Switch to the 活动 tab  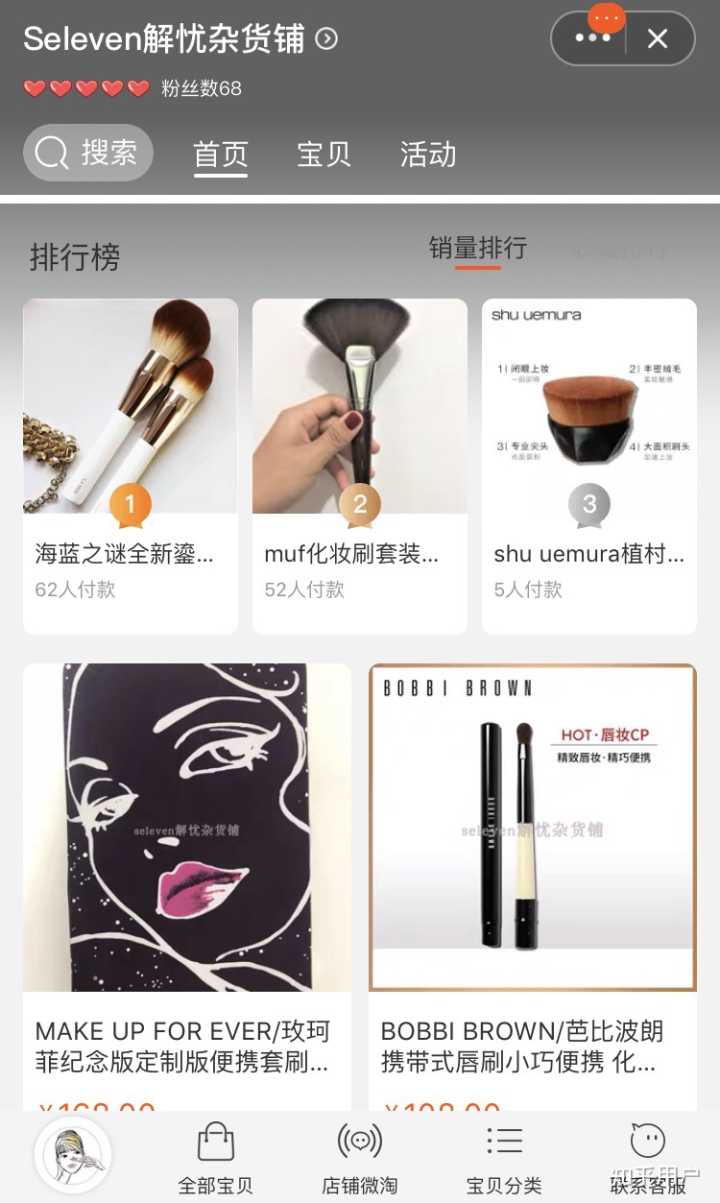coord(428,154)
